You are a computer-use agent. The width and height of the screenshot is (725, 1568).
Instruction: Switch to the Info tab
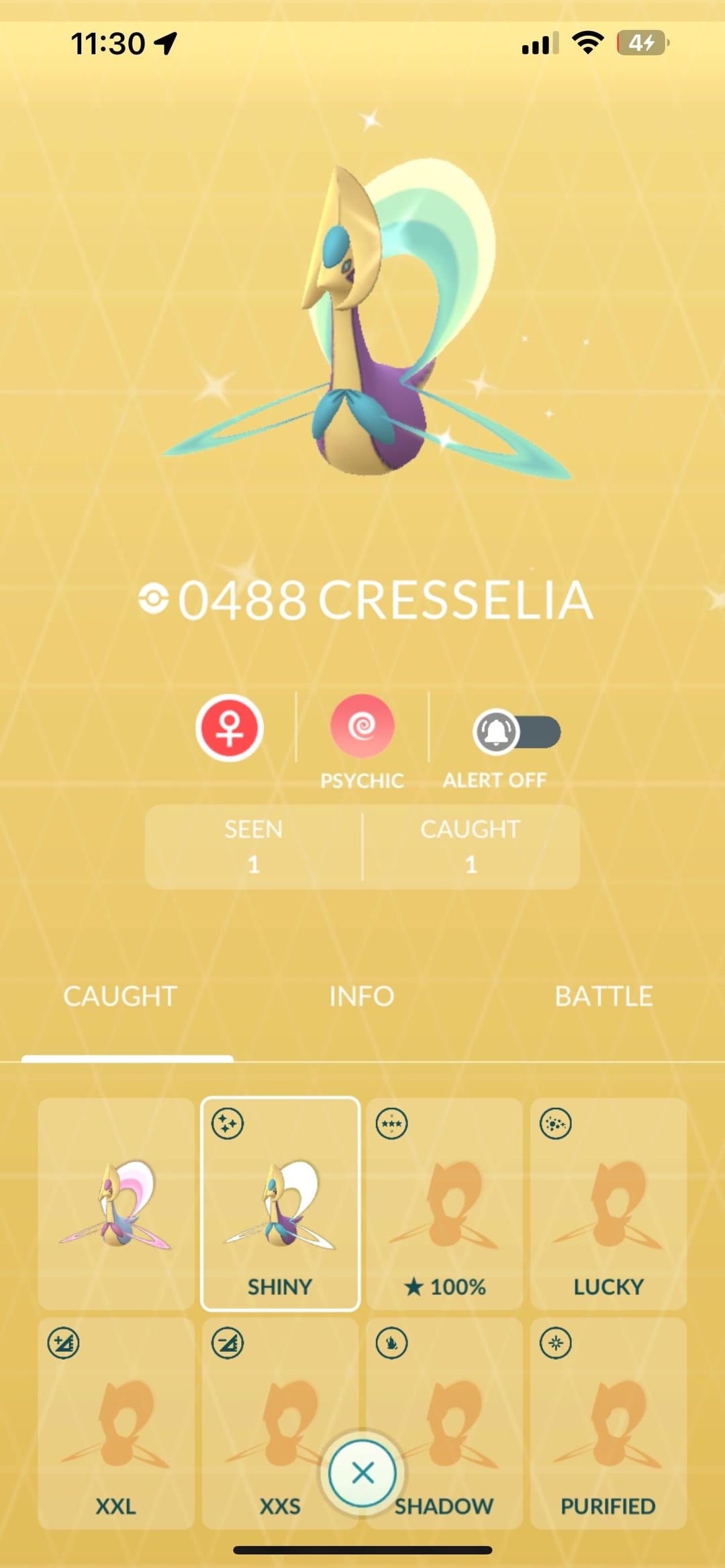pos(362,996)
